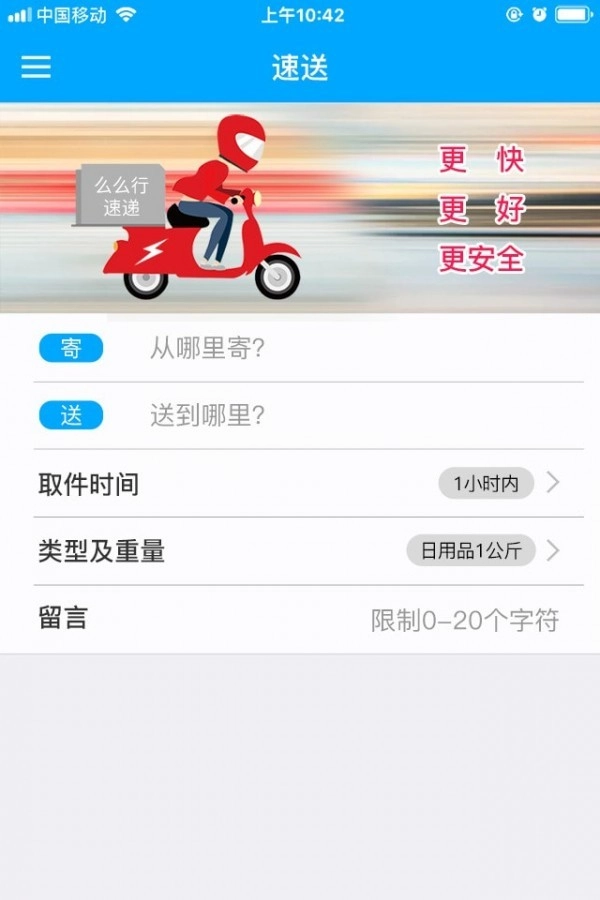Open the hamburger drawer menu
This screenshot has width=600, height=900.
(x=36, y=67)
